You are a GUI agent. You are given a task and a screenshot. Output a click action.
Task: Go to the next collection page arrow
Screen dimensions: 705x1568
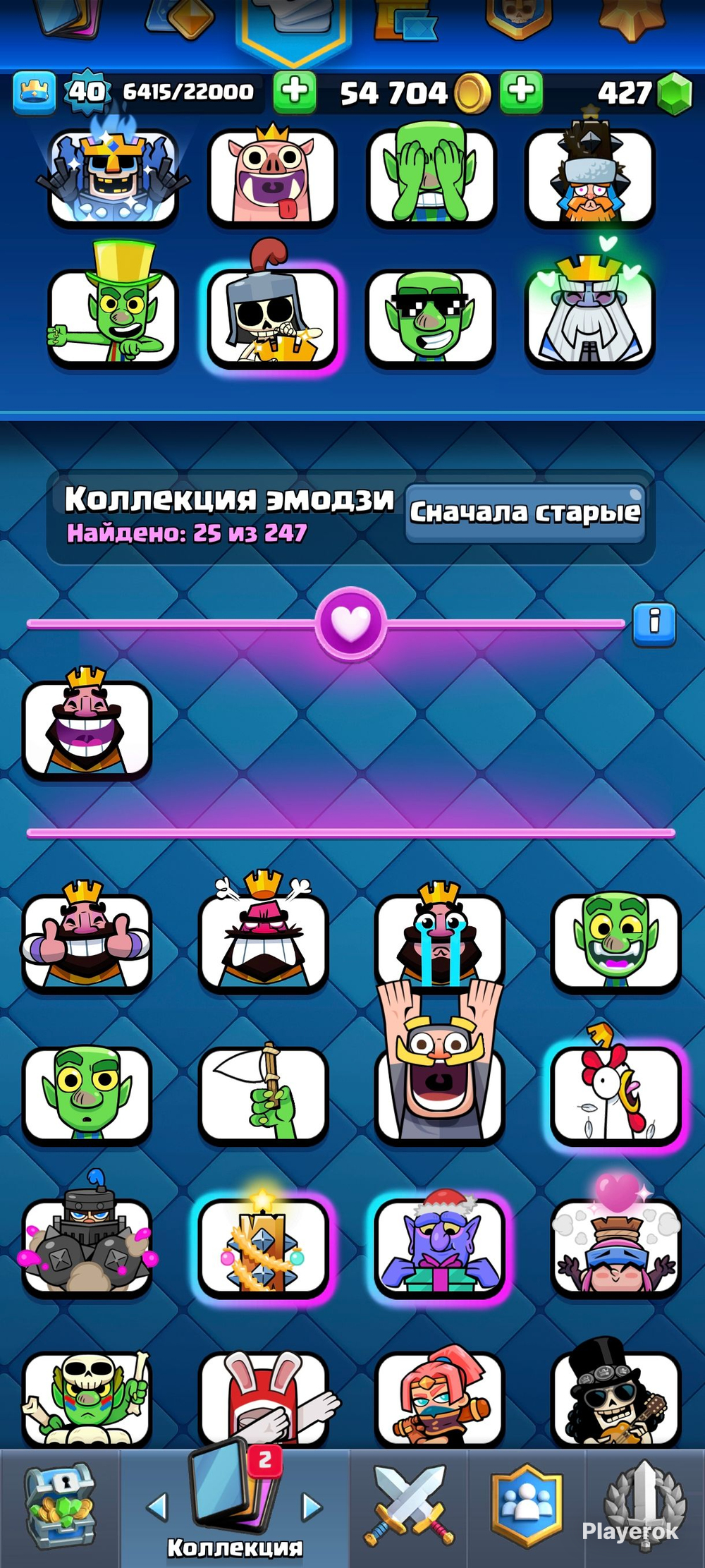(x=311, y=1506)
